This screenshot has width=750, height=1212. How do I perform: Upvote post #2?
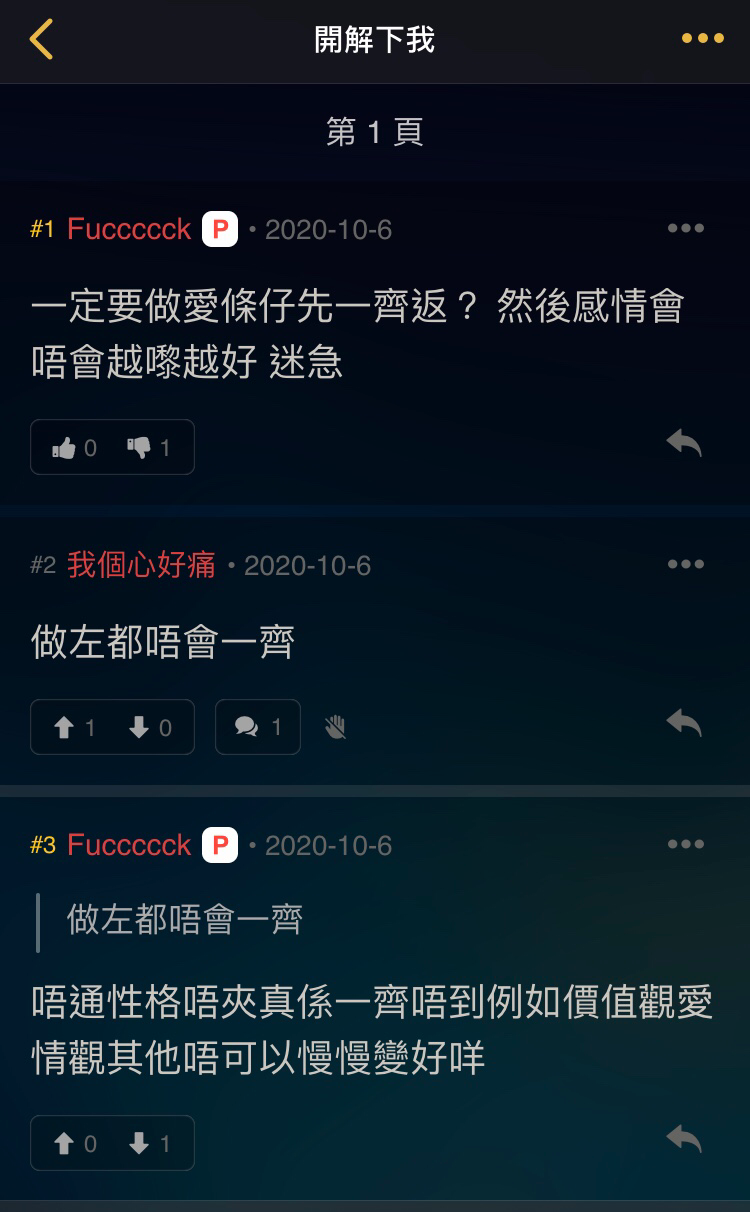[x=75, y=728]
